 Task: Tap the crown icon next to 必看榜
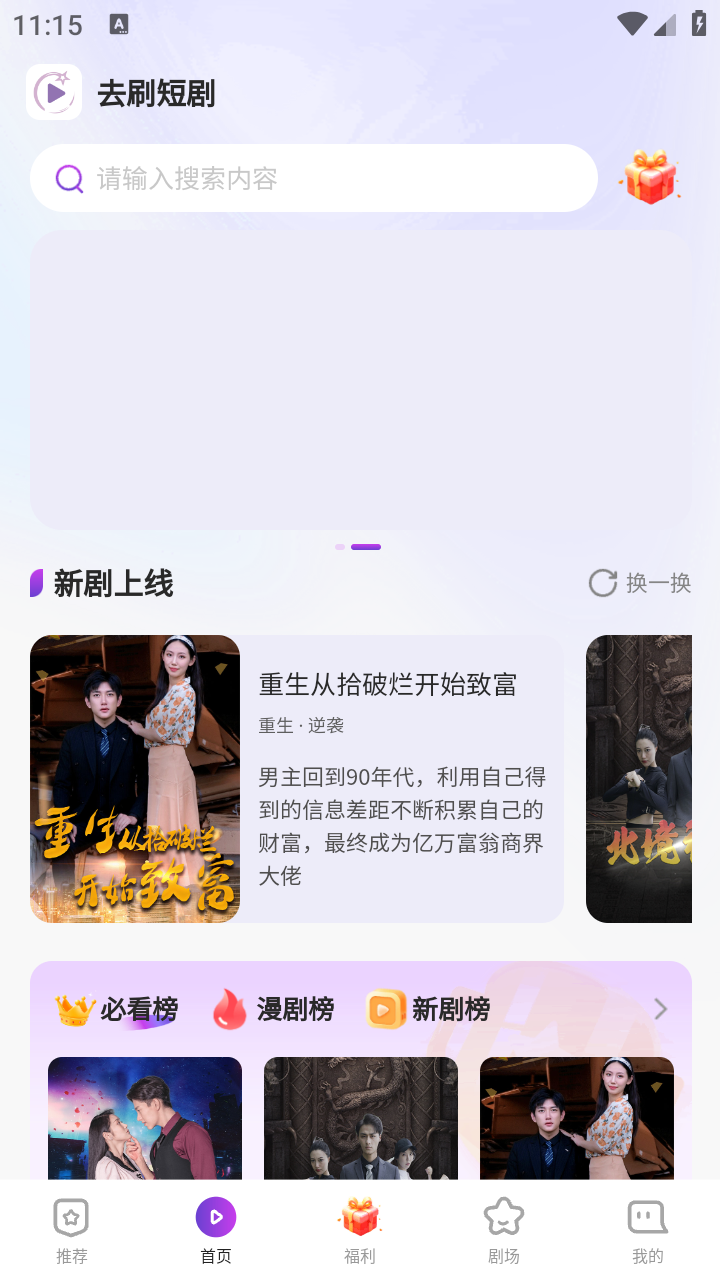point(75,1009)
